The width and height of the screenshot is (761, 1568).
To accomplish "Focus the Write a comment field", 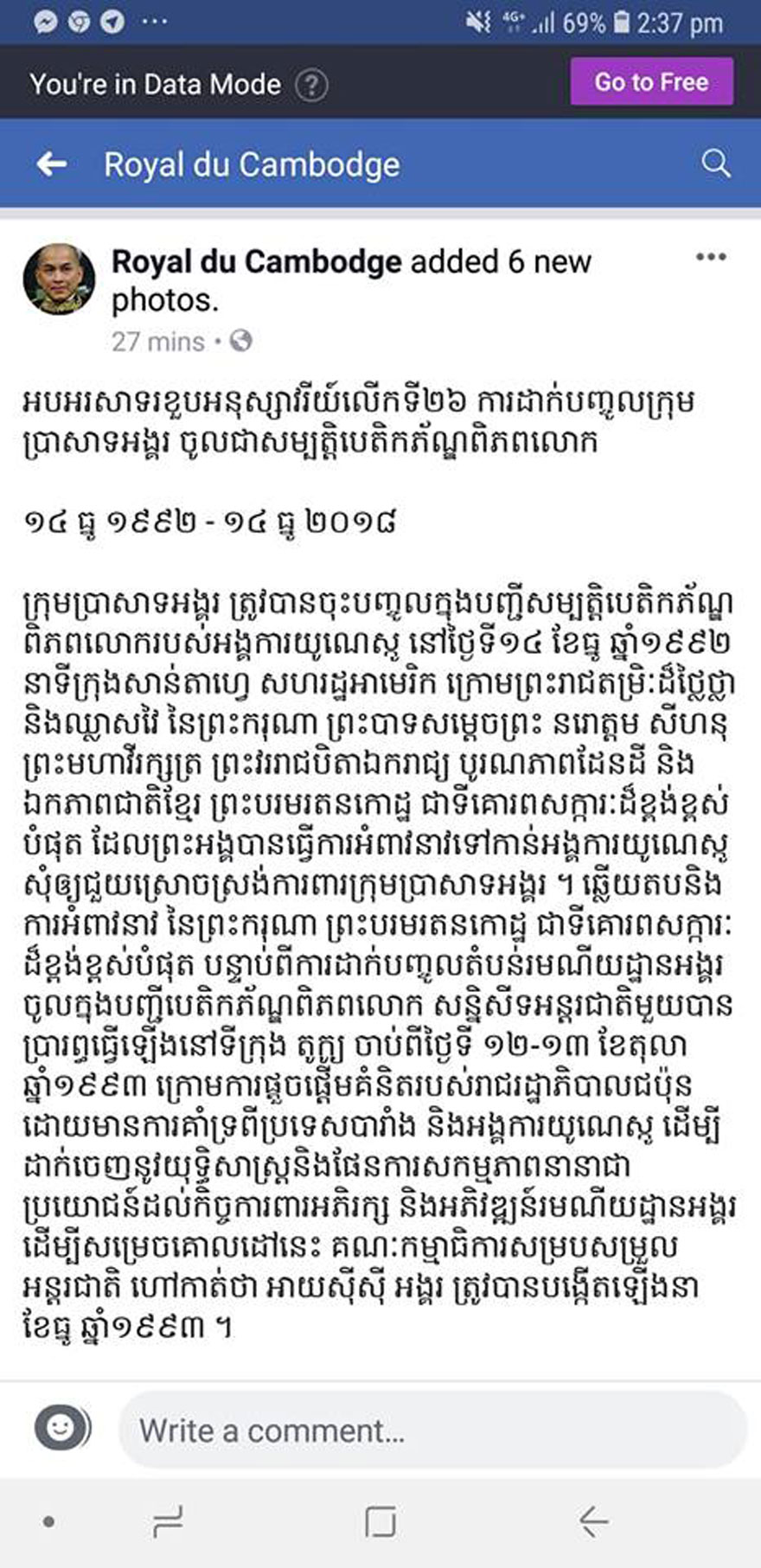I will 432,1430.
